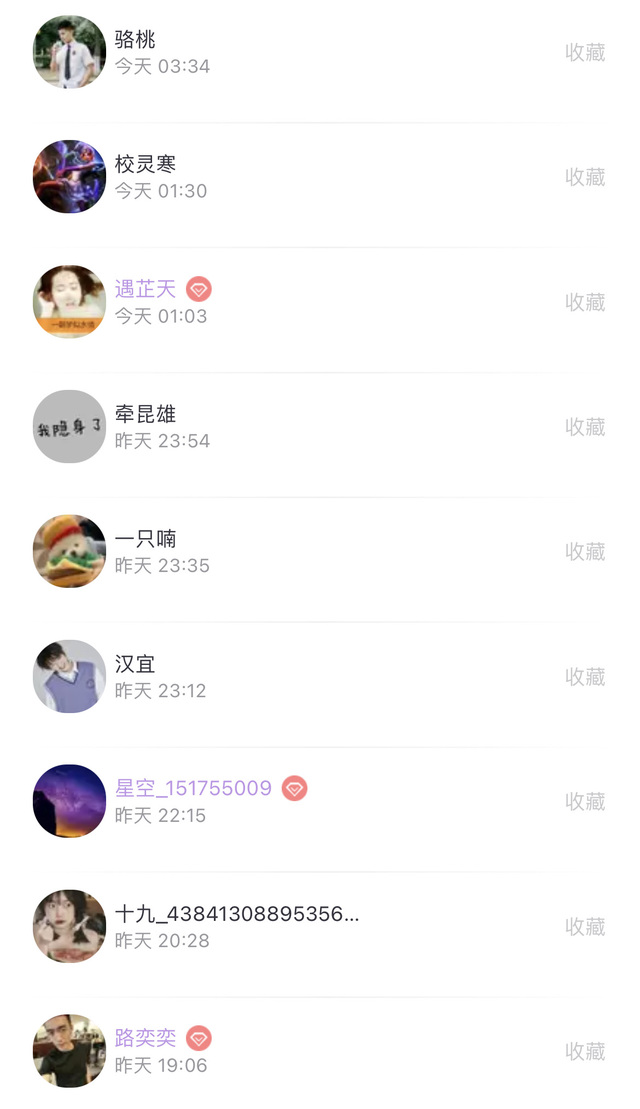Tap 收藏 for 星空_151755009
Image resolution: width=640 pixels, height=1109 pixels.
pyautogui.click(x=585, y=802)
